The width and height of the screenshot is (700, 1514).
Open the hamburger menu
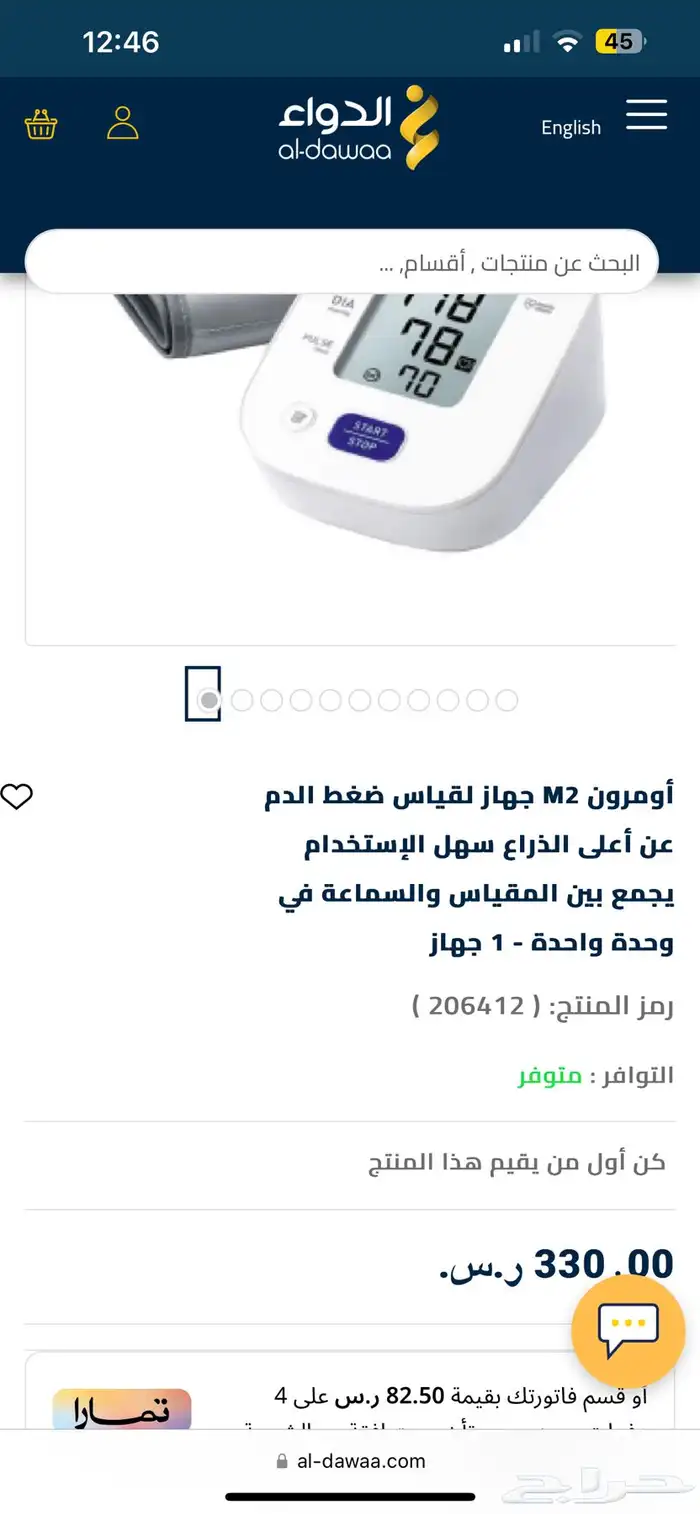646,116
